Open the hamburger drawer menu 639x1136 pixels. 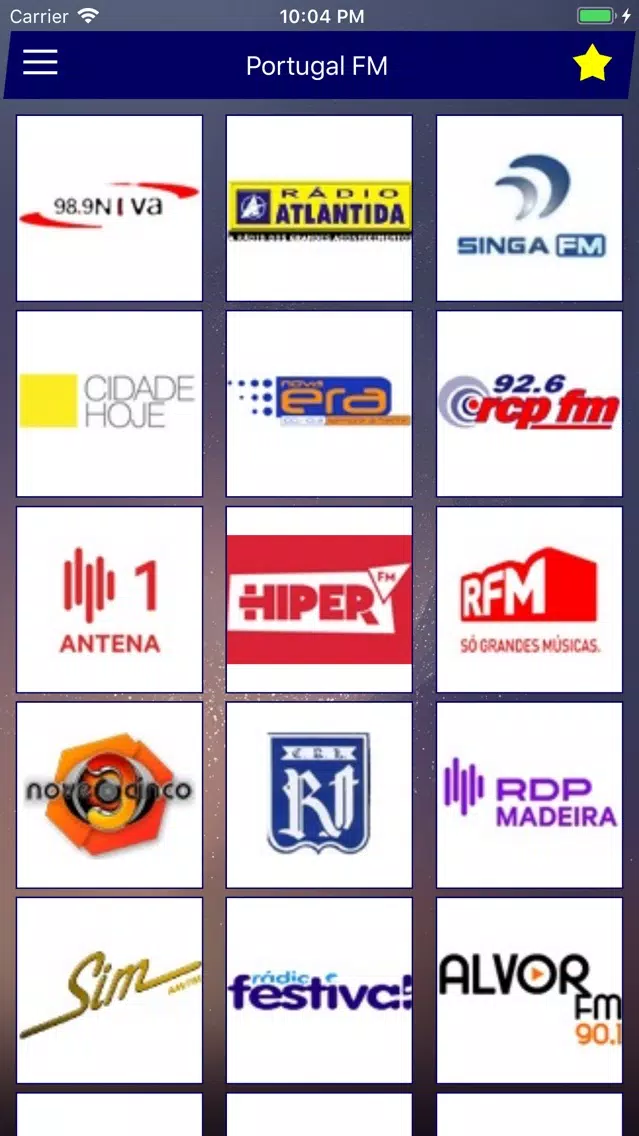pos(40,62)
